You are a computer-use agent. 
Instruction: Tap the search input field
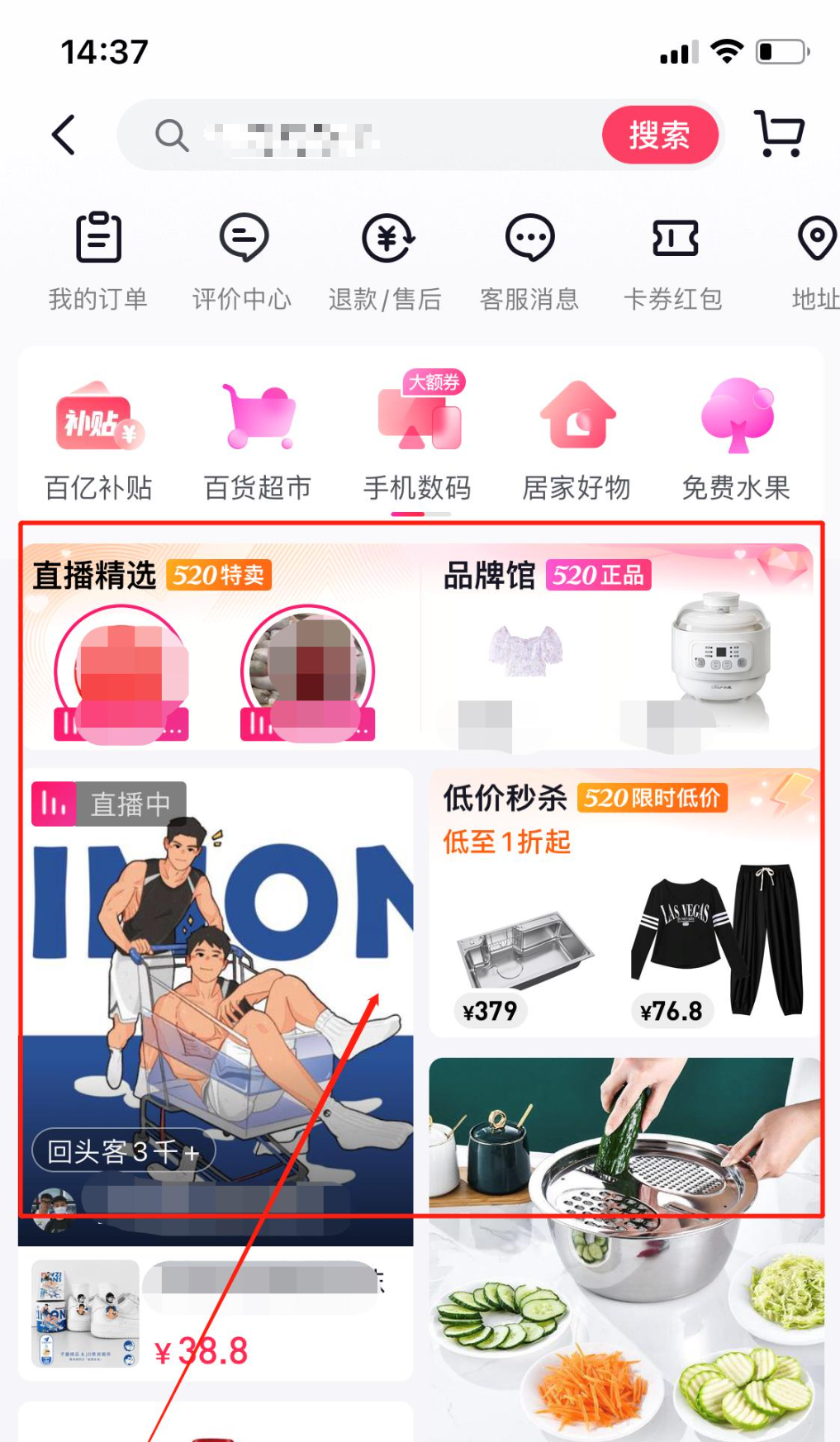click(x=372, y=135)
